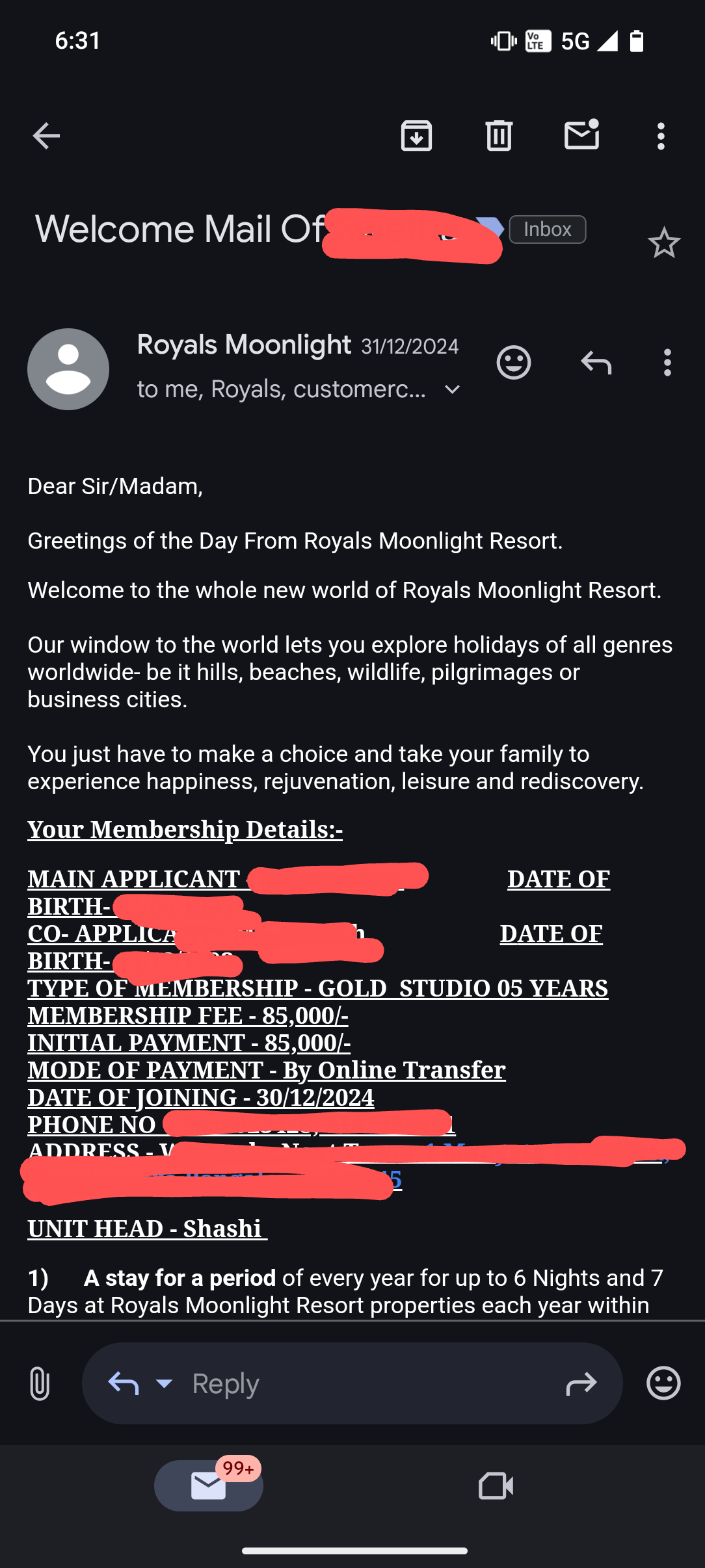Archive this email
The width and height of the screenshot is (705, 1568).
point(416,136)
